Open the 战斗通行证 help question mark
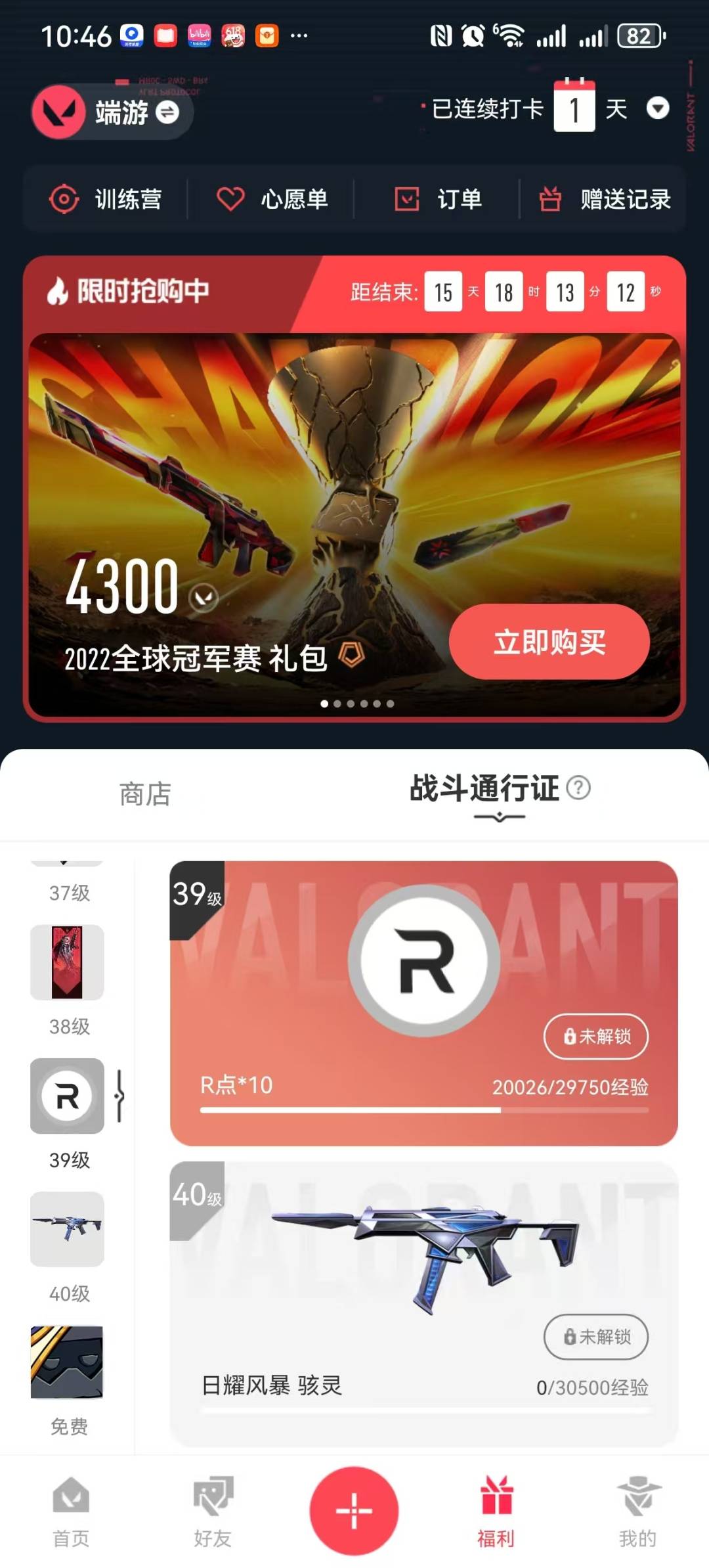This screenshot has width=709, height=1568. pyautogui.click(x=578, y=787)
